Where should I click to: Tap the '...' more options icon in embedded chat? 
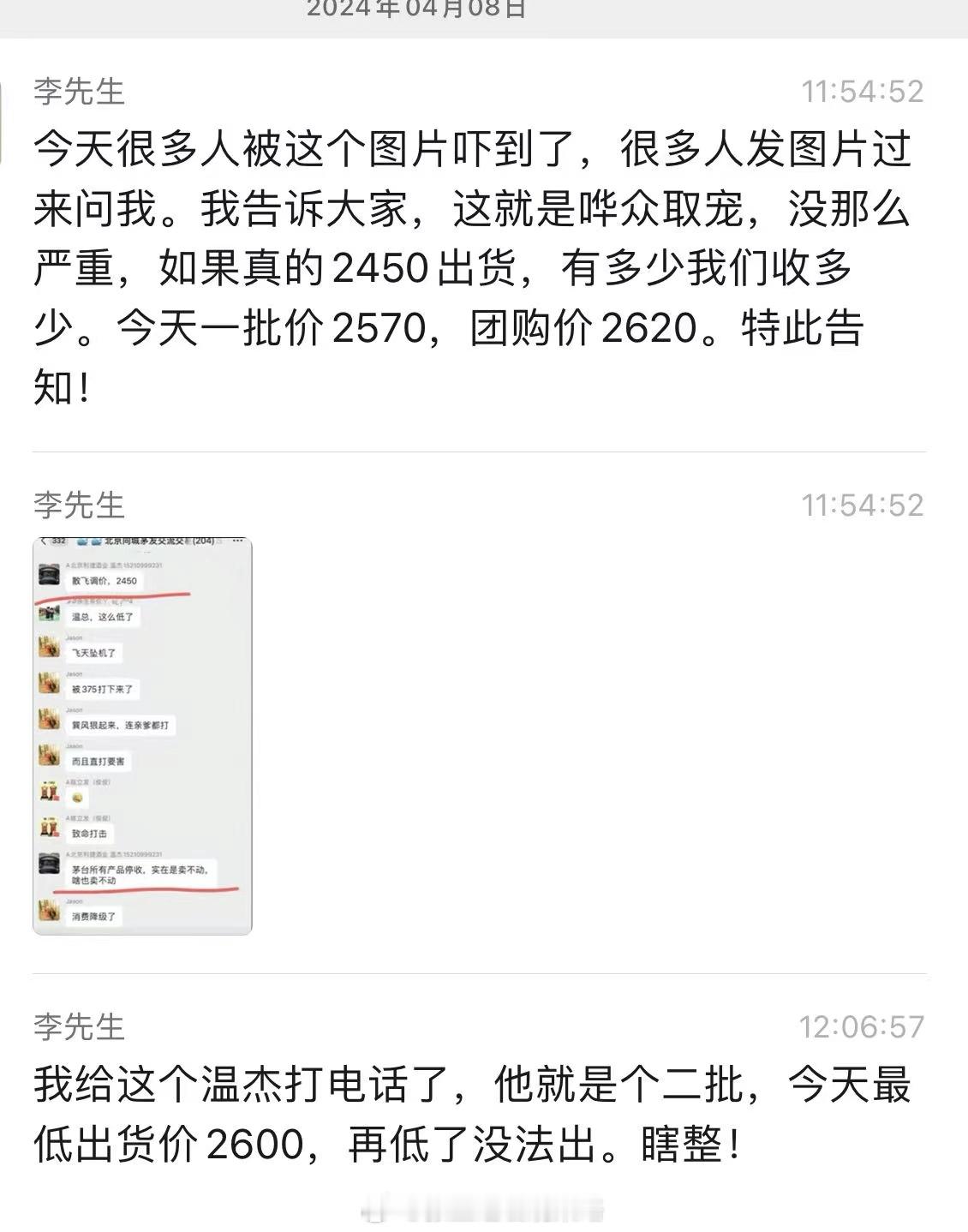pyautogui.click(x=238, y=541)
